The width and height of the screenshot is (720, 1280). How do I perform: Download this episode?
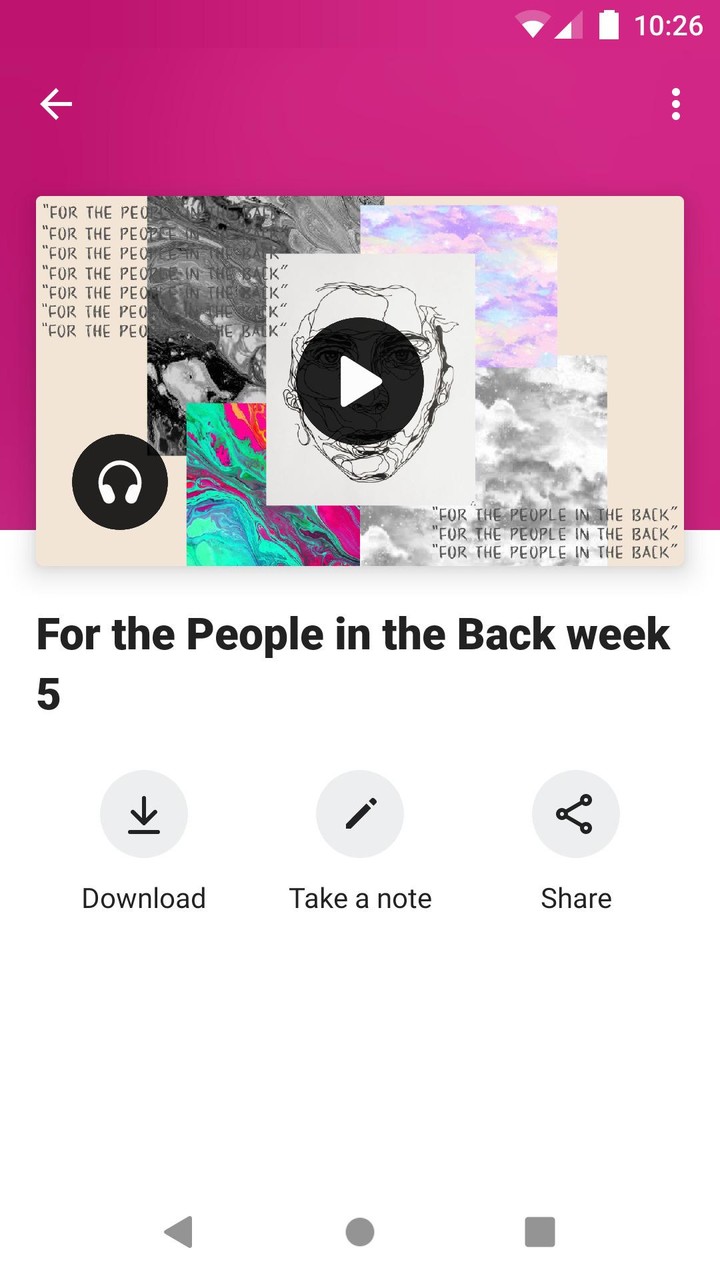coord(144,814)
